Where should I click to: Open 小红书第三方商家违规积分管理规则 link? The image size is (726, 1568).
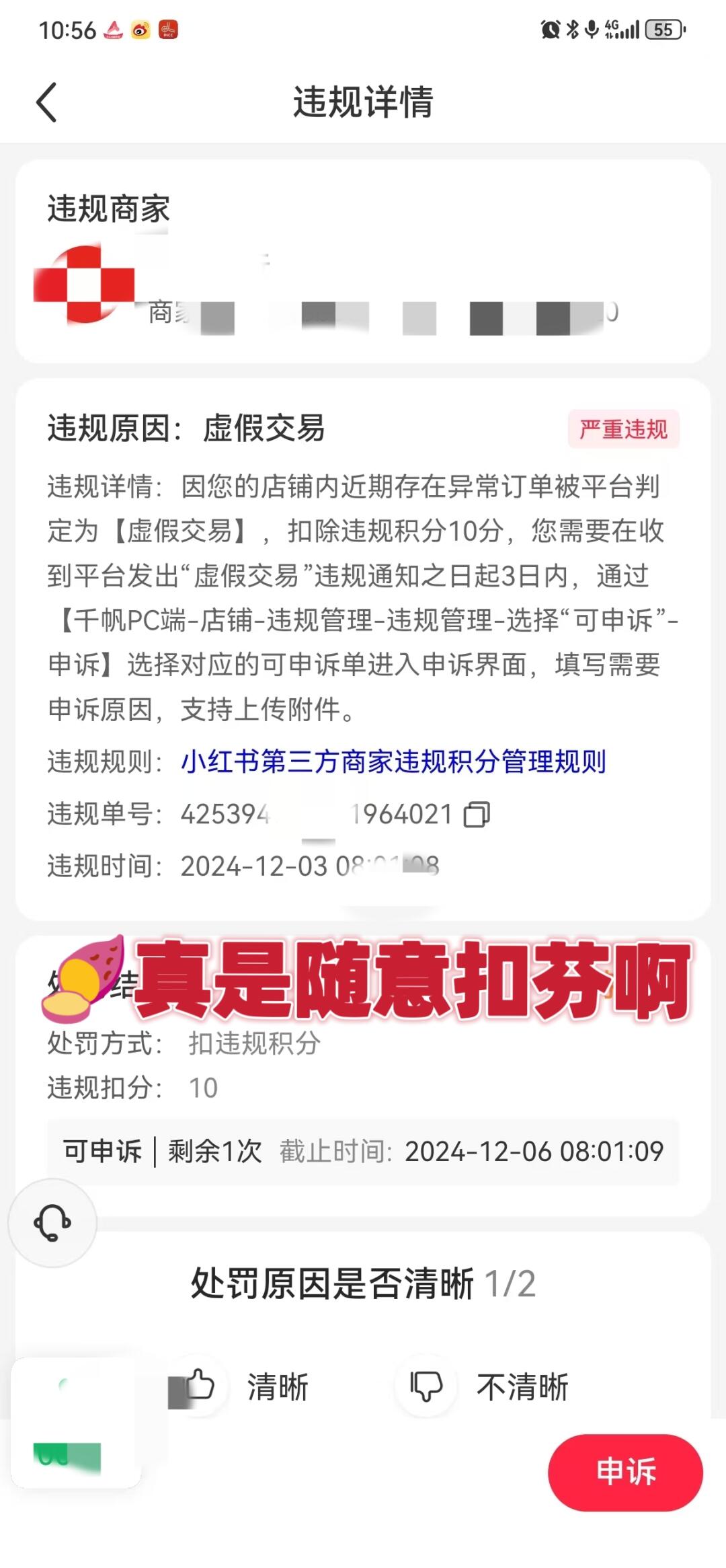pyautogui.click(x=393, y=762)
